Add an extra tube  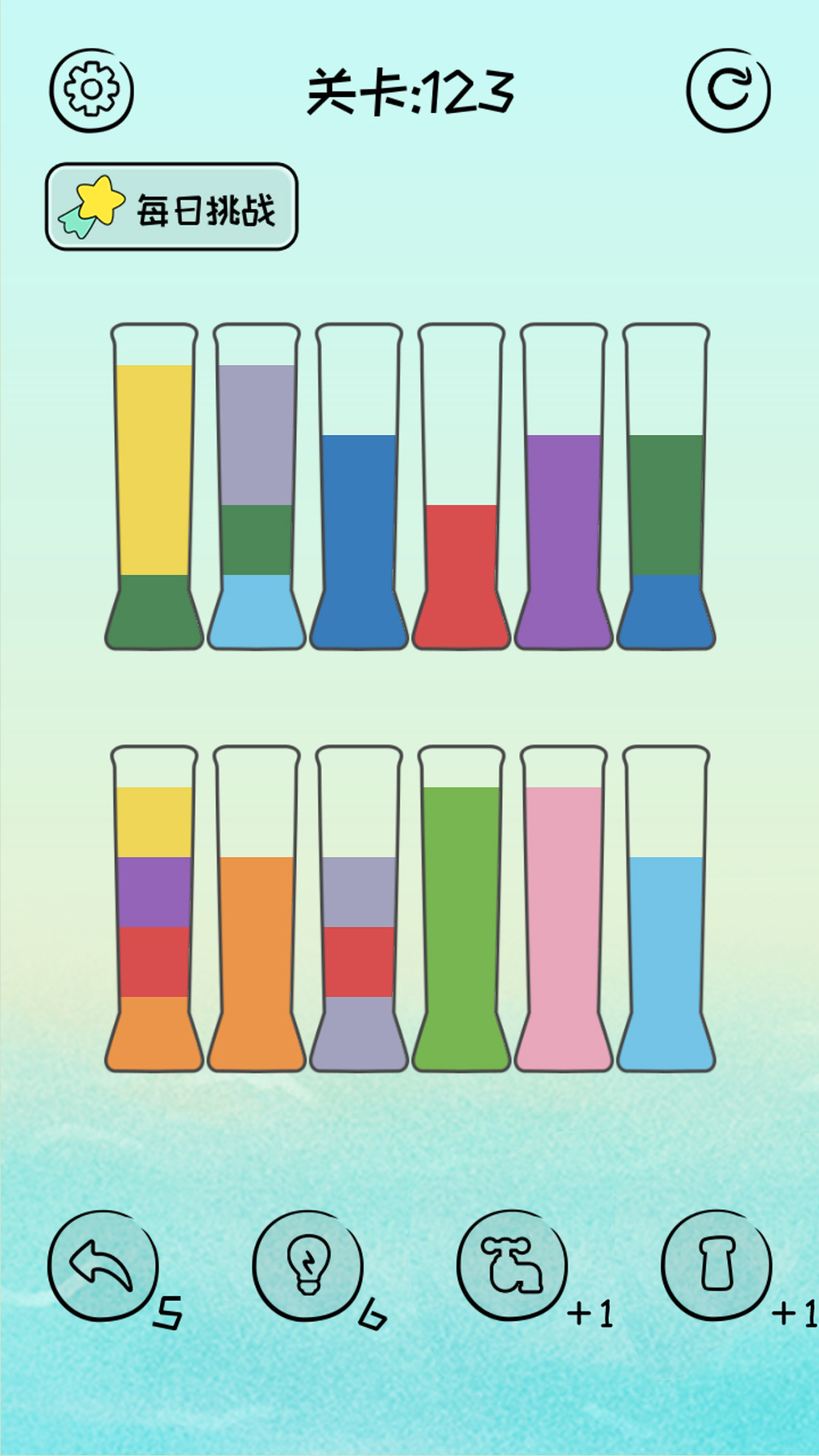coord(717,1265)
